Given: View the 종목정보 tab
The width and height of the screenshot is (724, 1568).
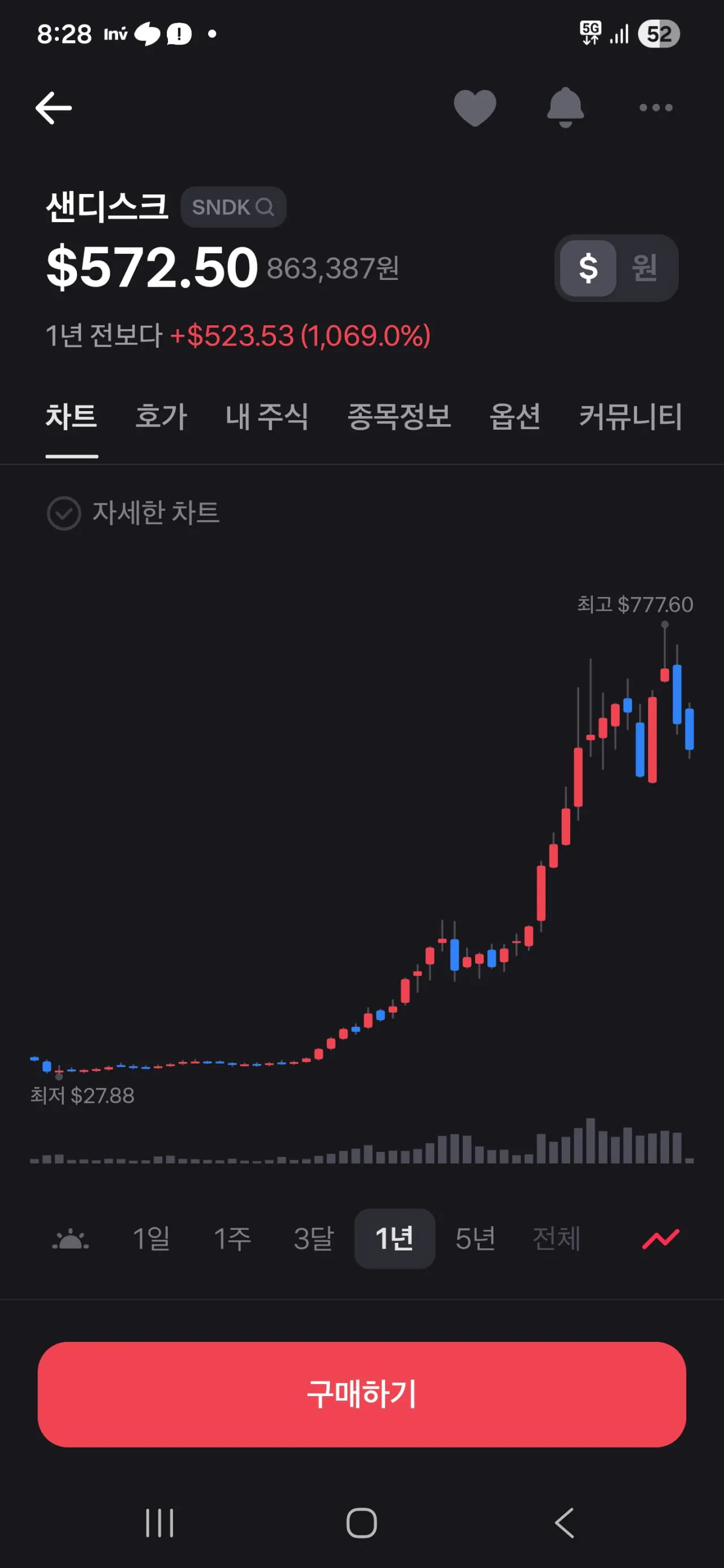Looking at the screenshot, I should pyautogui.click(x=399, y=417).
